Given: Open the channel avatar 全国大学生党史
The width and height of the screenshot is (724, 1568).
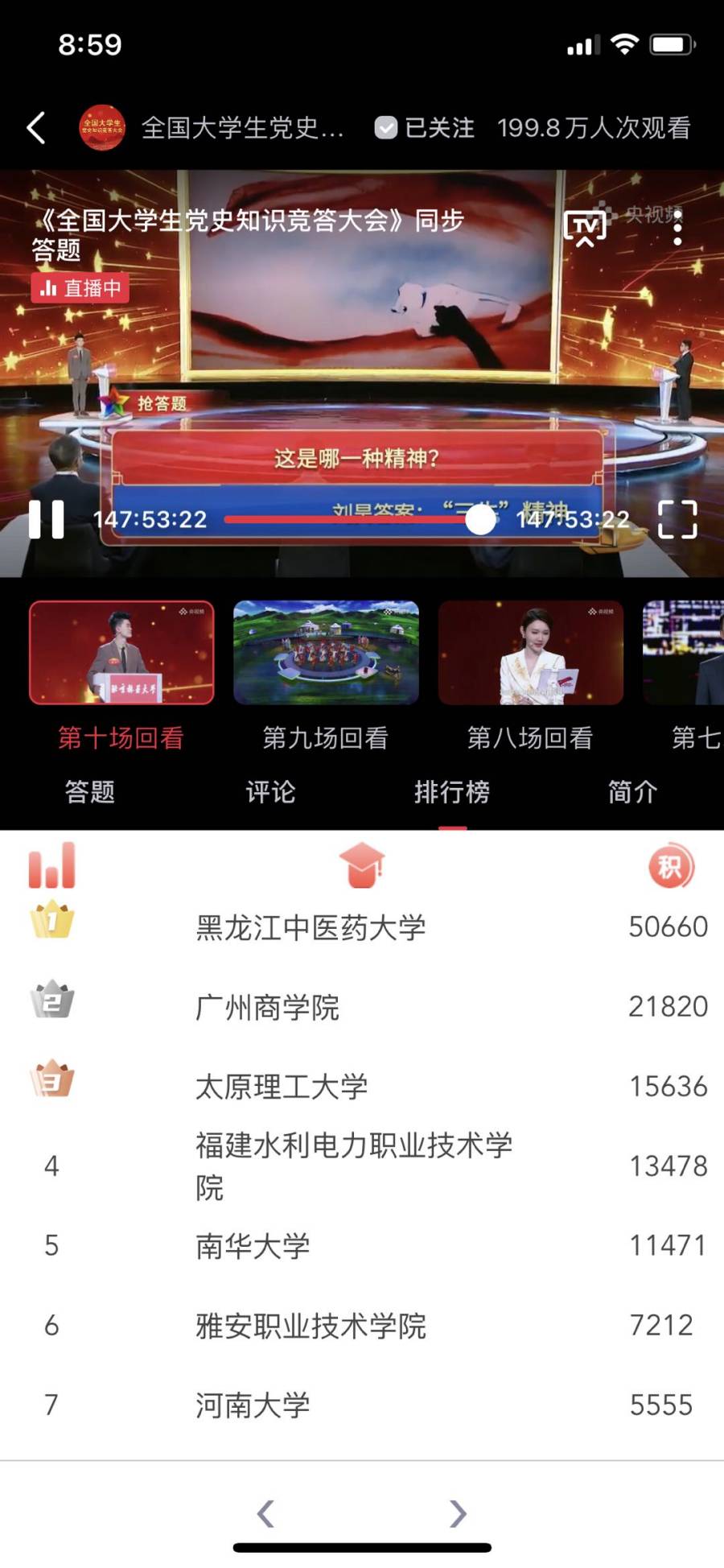Looking at the screenshot, I should point(102,128).
